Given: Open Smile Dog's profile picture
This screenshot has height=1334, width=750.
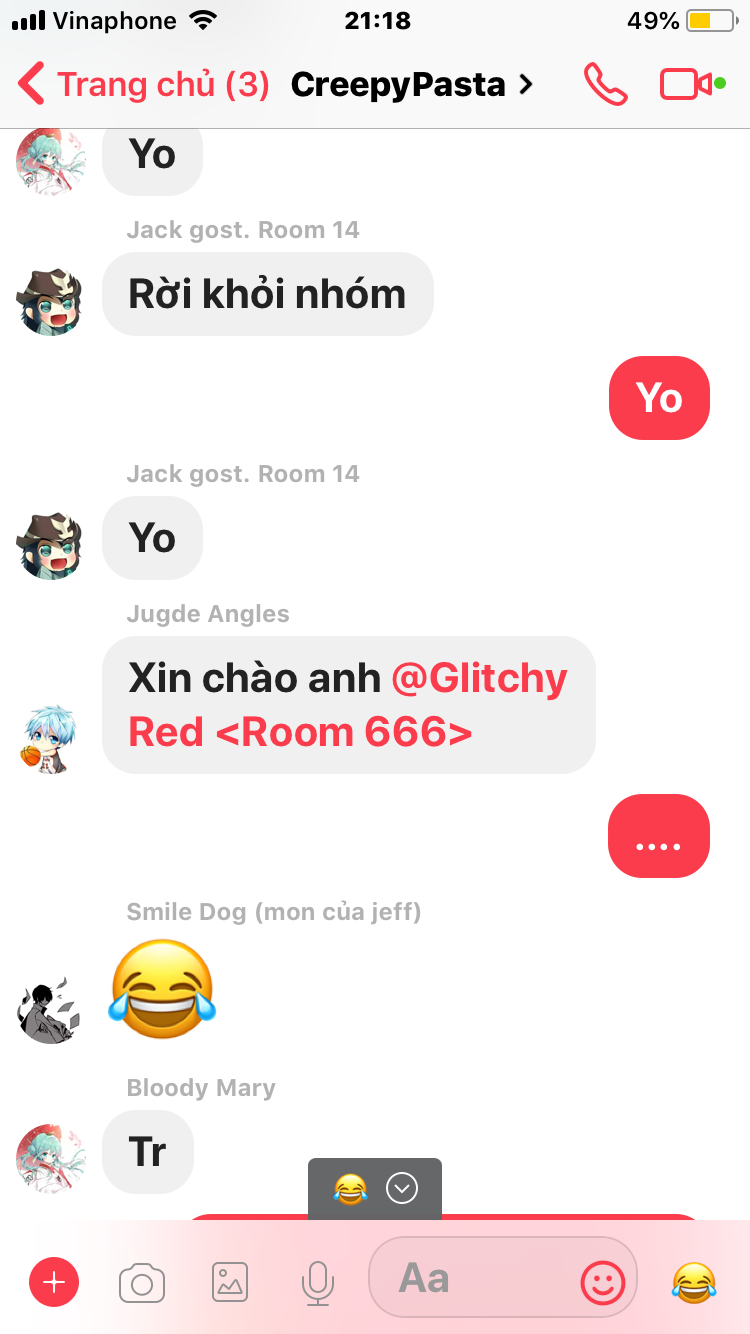Looking at the screenshot, I should pos(50,1010).
